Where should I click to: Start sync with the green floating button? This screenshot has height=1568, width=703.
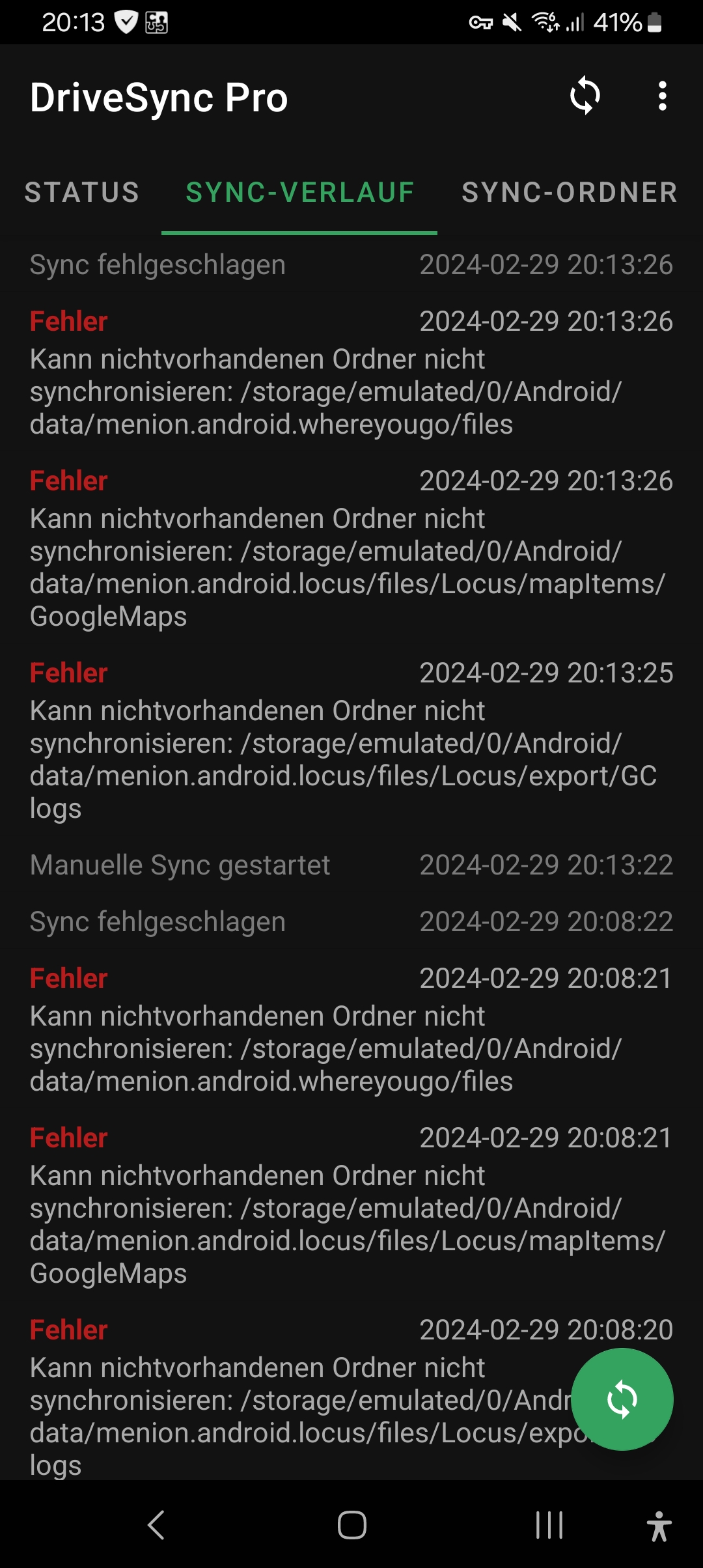(622, 1399)
